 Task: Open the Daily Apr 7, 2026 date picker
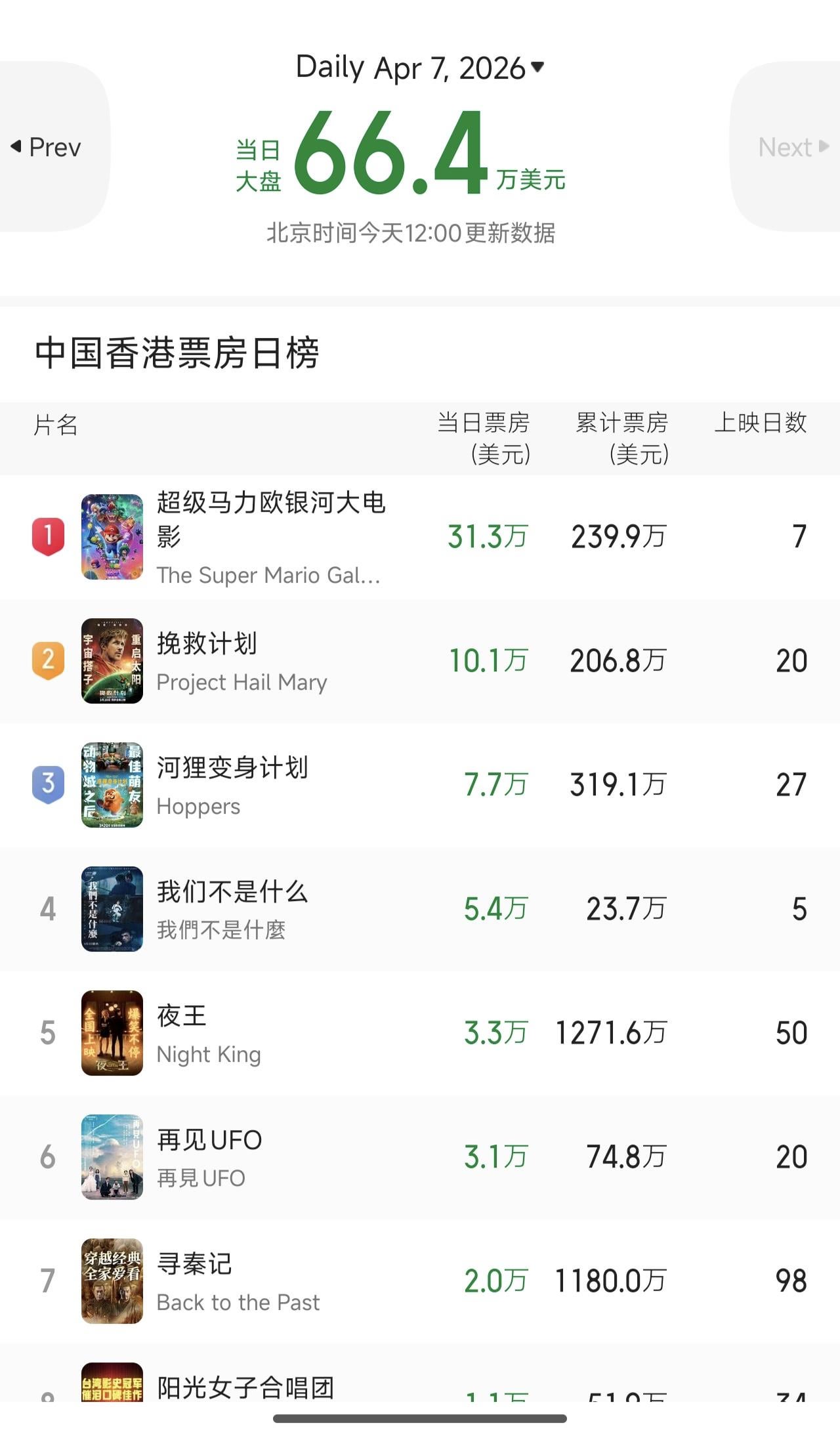(420, 68)
